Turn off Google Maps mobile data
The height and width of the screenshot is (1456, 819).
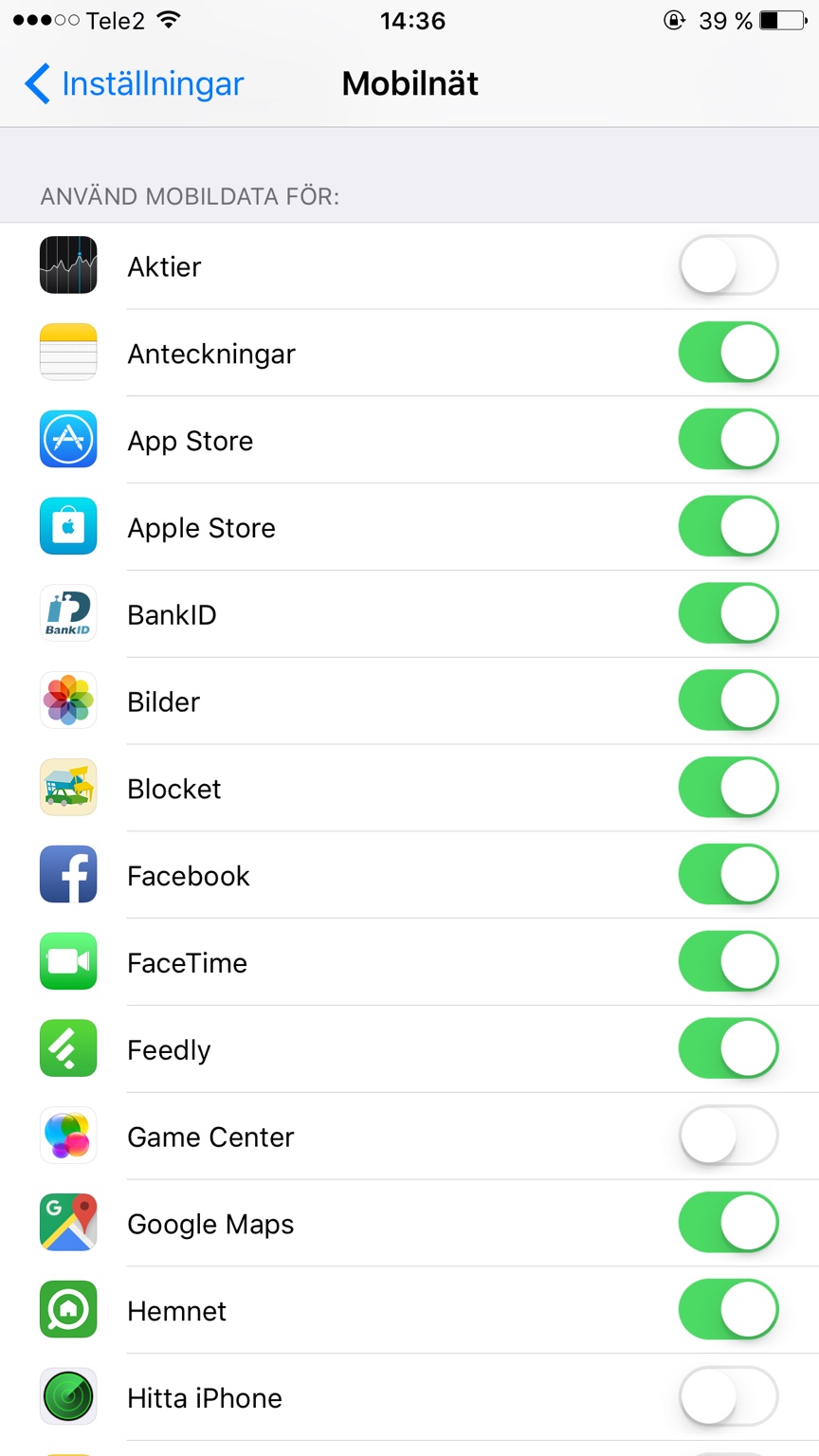(x=729, y=1223)
